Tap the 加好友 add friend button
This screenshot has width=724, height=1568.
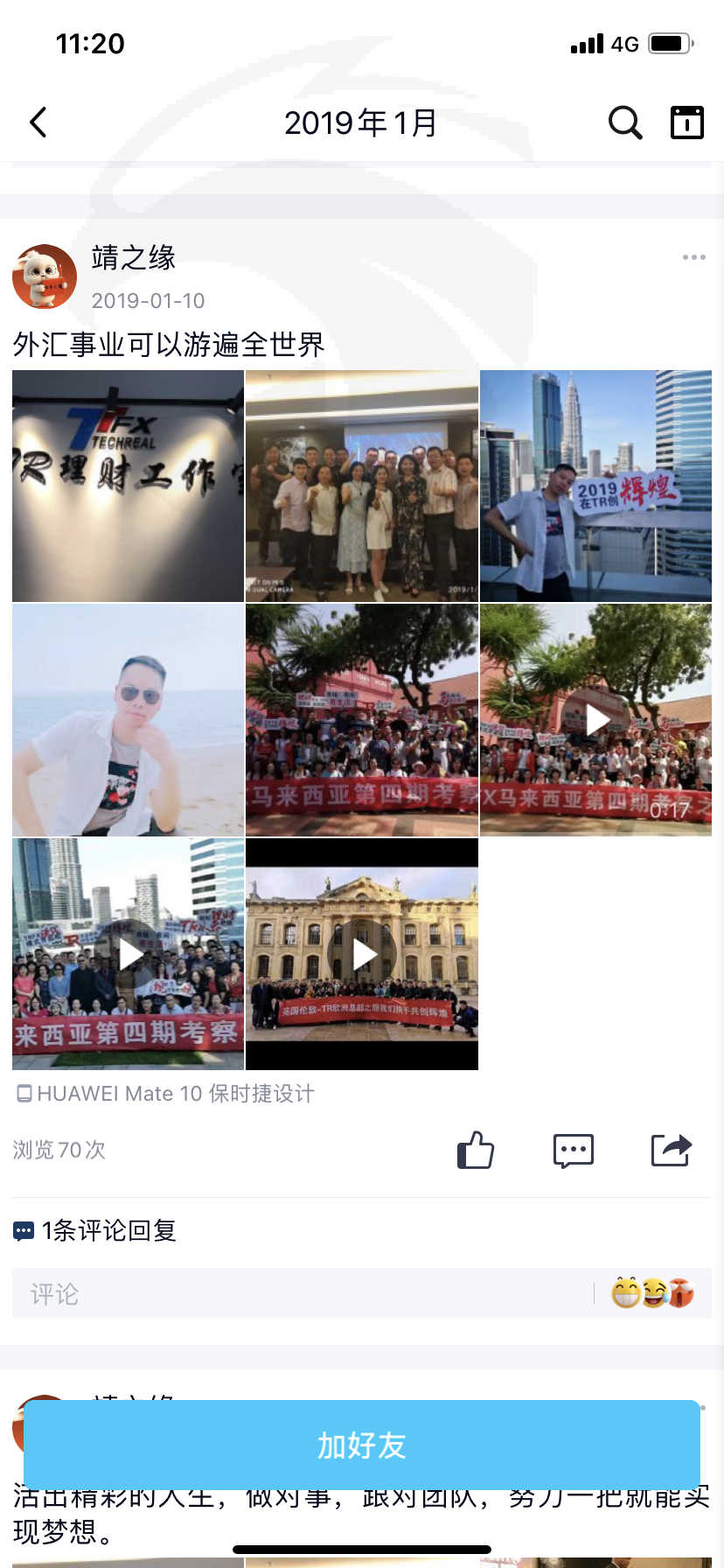(362, 1445)
